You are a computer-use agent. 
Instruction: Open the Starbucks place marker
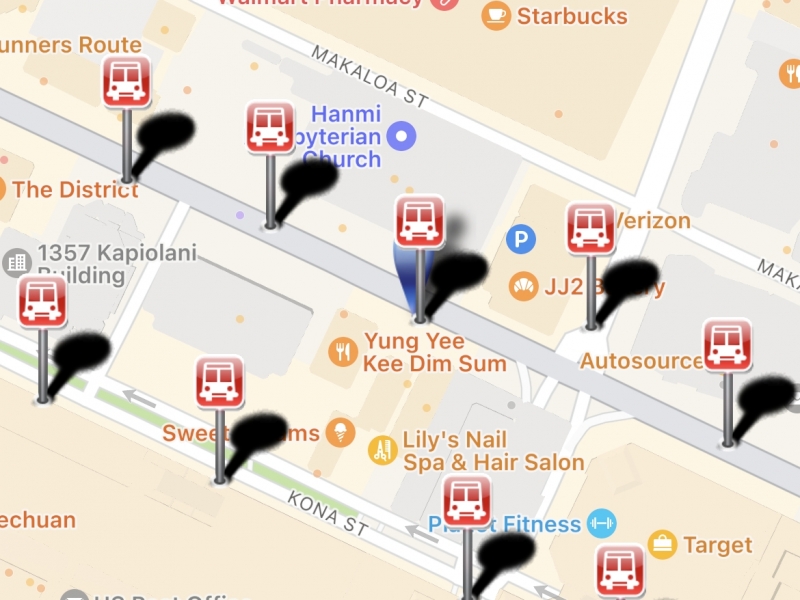tap(496, 16)
